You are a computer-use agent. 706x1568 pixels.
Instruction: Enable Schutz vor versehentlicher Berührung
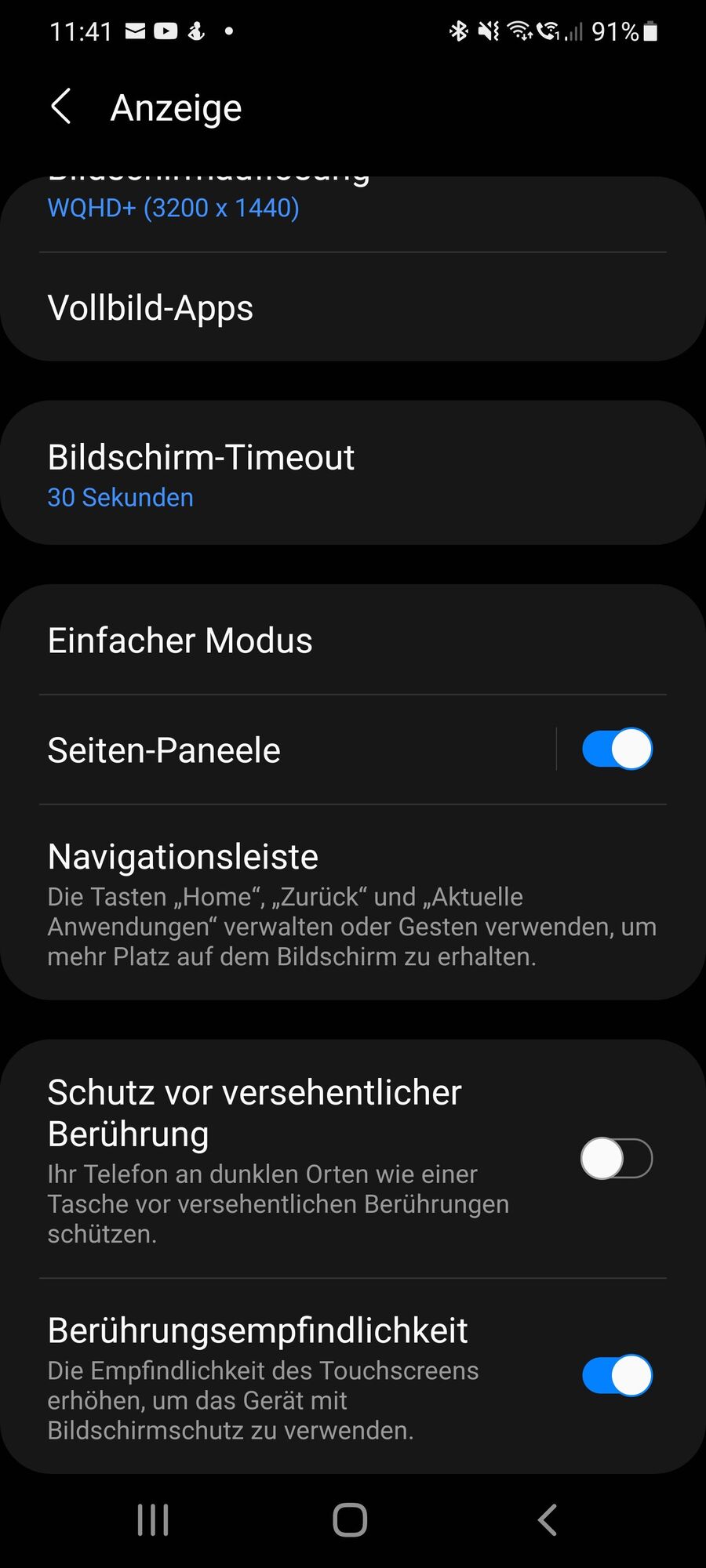(x=617, y=1159)
